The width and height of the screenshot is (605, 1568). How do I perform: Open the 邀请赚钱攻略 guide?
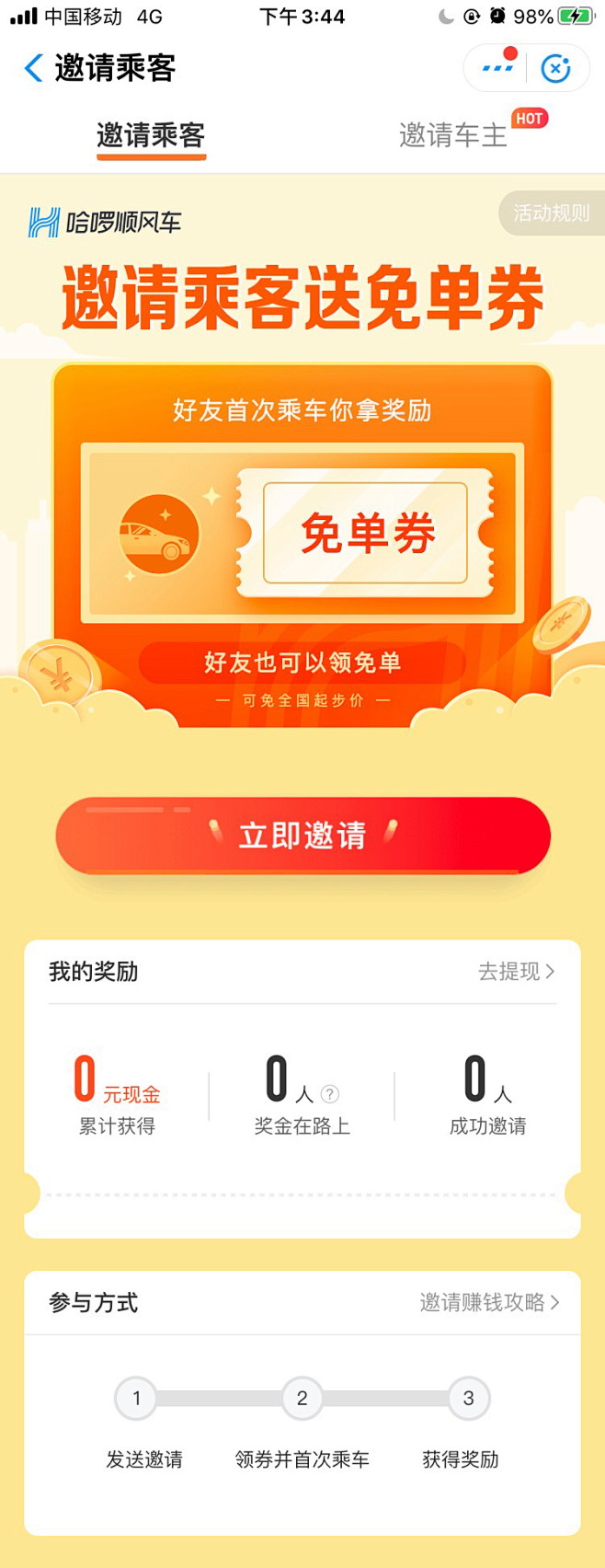point(489,1303)
